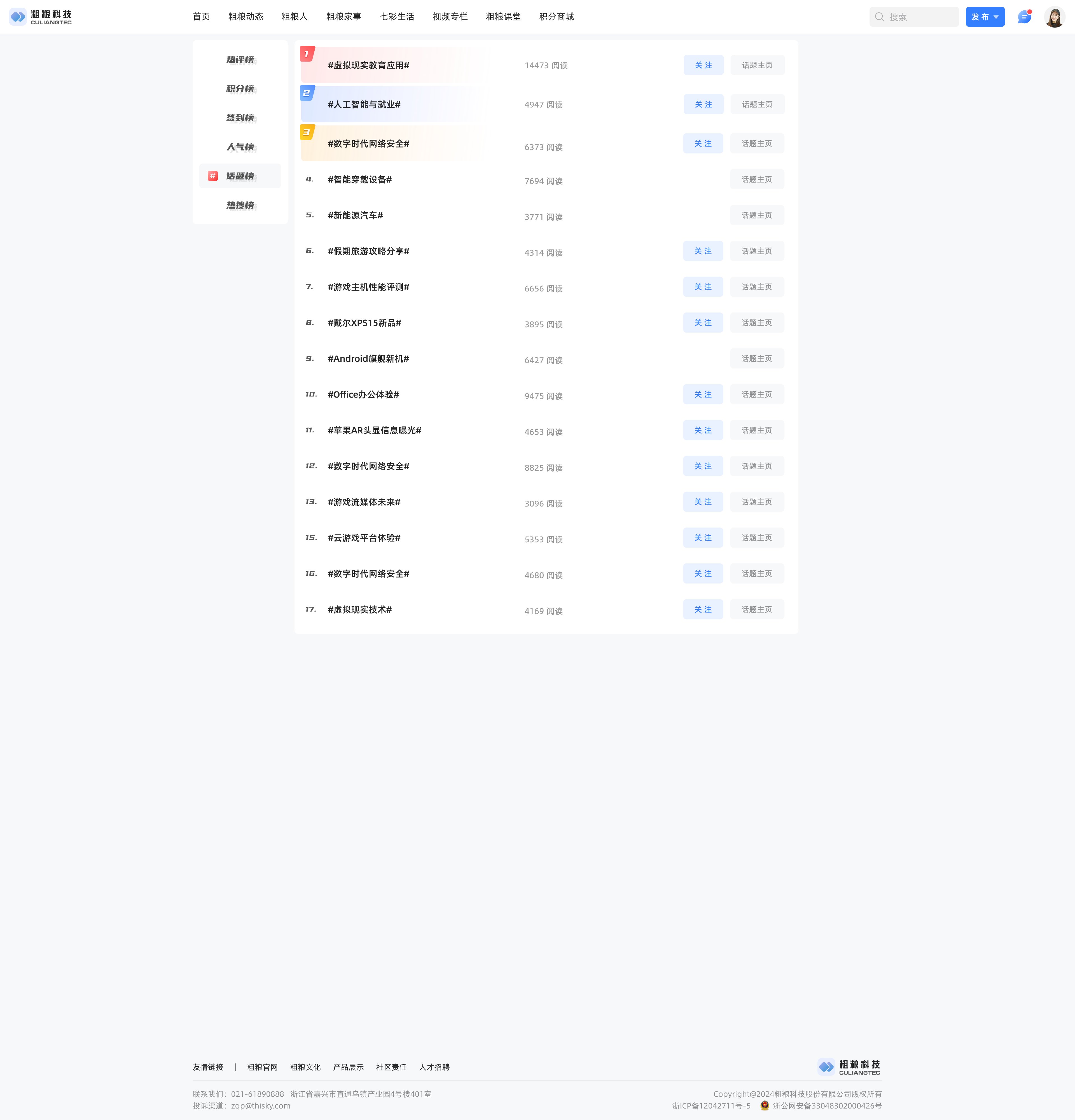Focus the 搜索 search box
This screenshot has height=1120, width=1075.
point(920,17)
